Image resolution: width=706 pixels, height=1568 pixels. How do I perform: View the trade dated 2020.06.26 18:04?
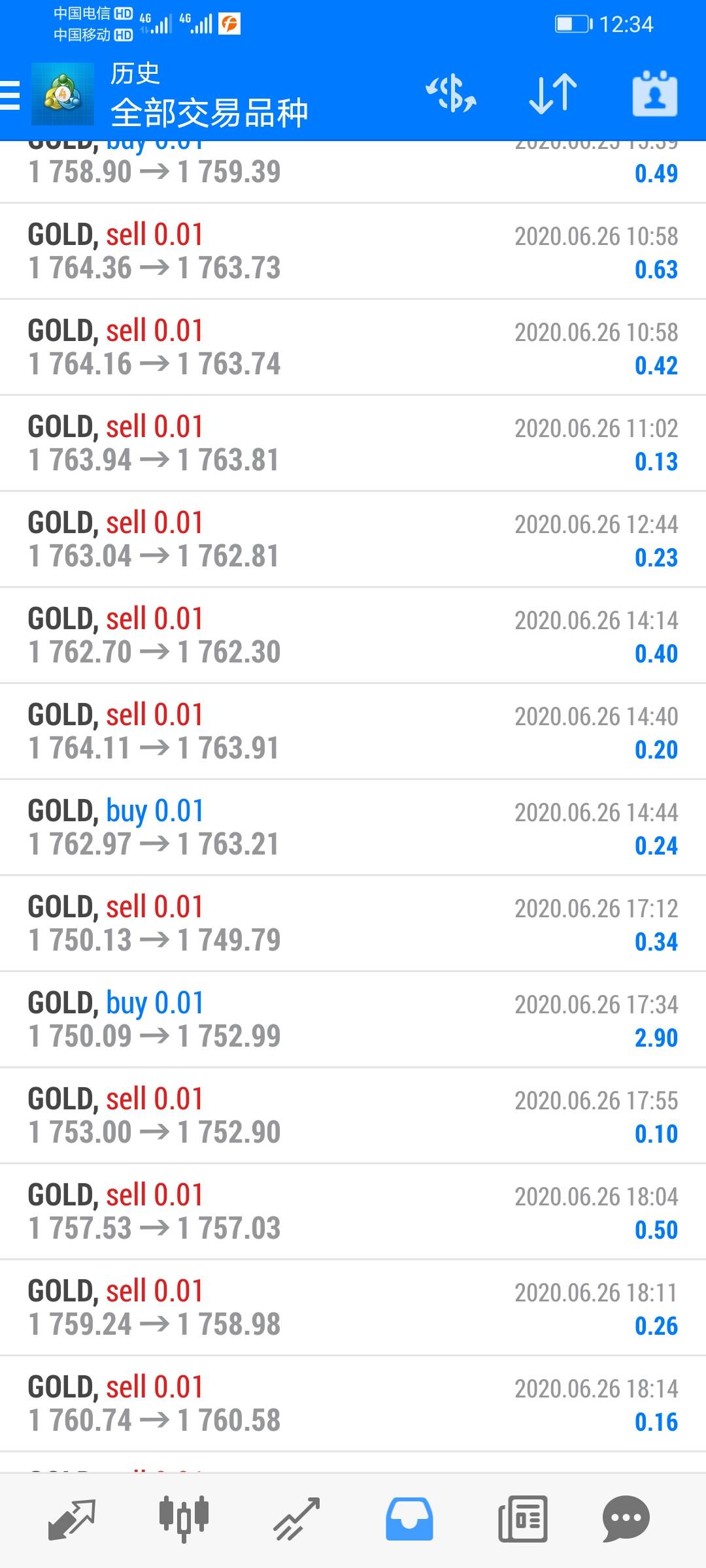pyautogui.click(x=353, y=1212)
